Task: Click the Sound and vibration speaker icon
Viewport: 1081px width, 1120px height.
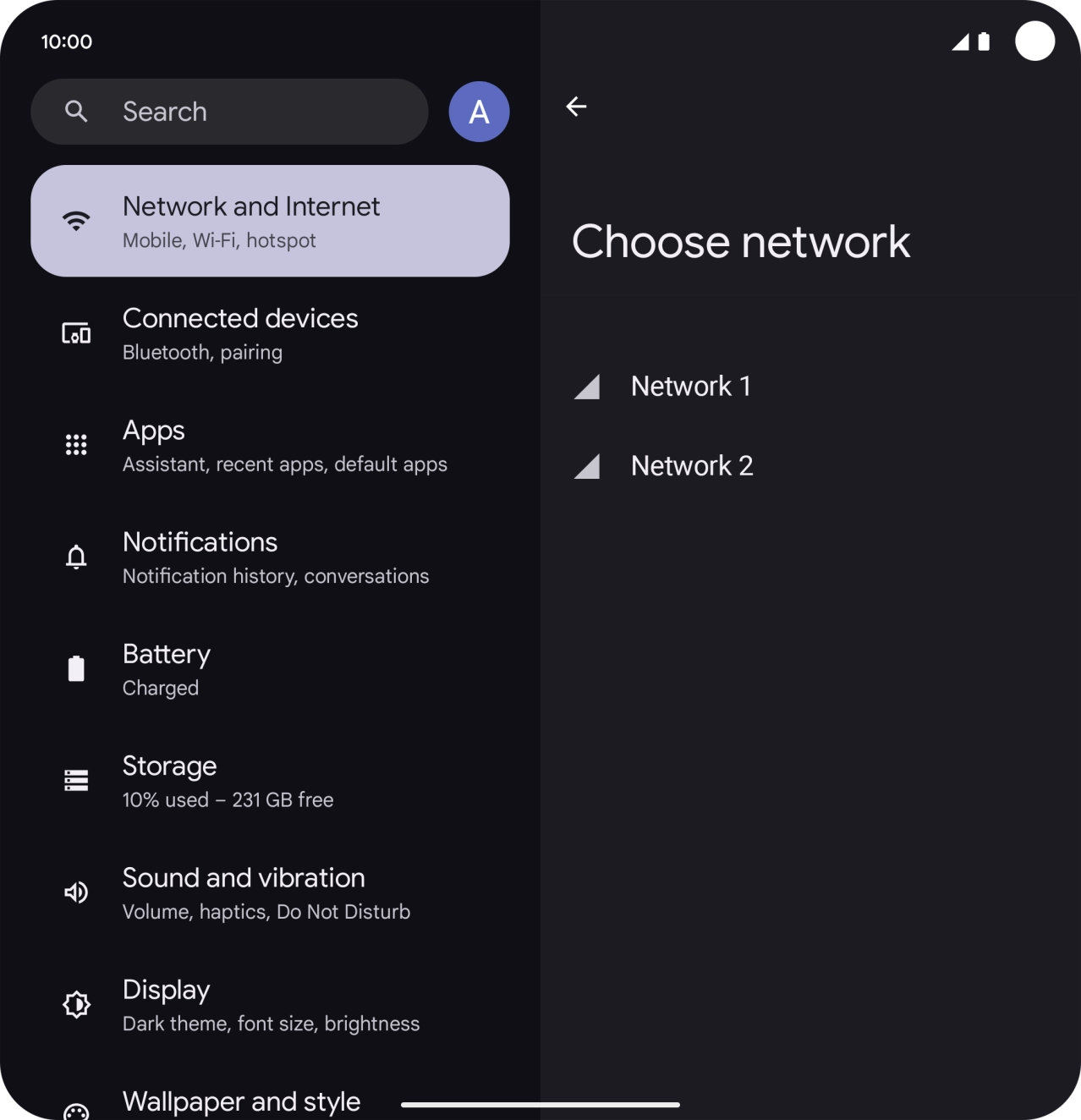Action: (75, 892)
